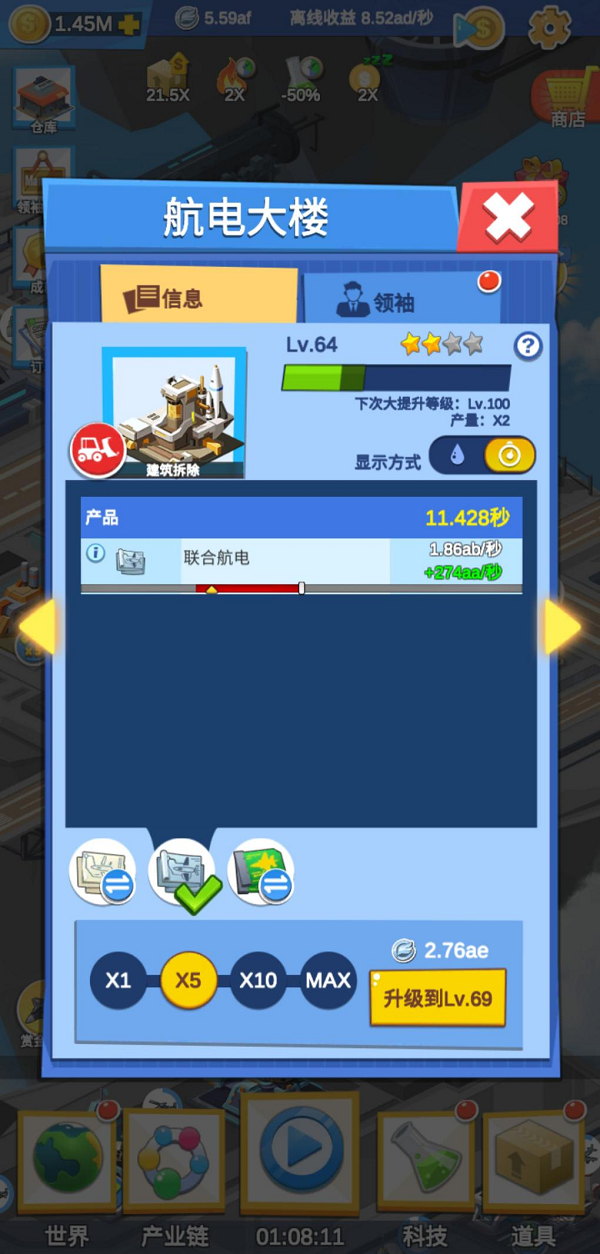Image resolution: width=600 pixels, height=1254 pixels.
Task: Tap 升级到Lv.69 upgrade button
Action: (x=437, y=998)
